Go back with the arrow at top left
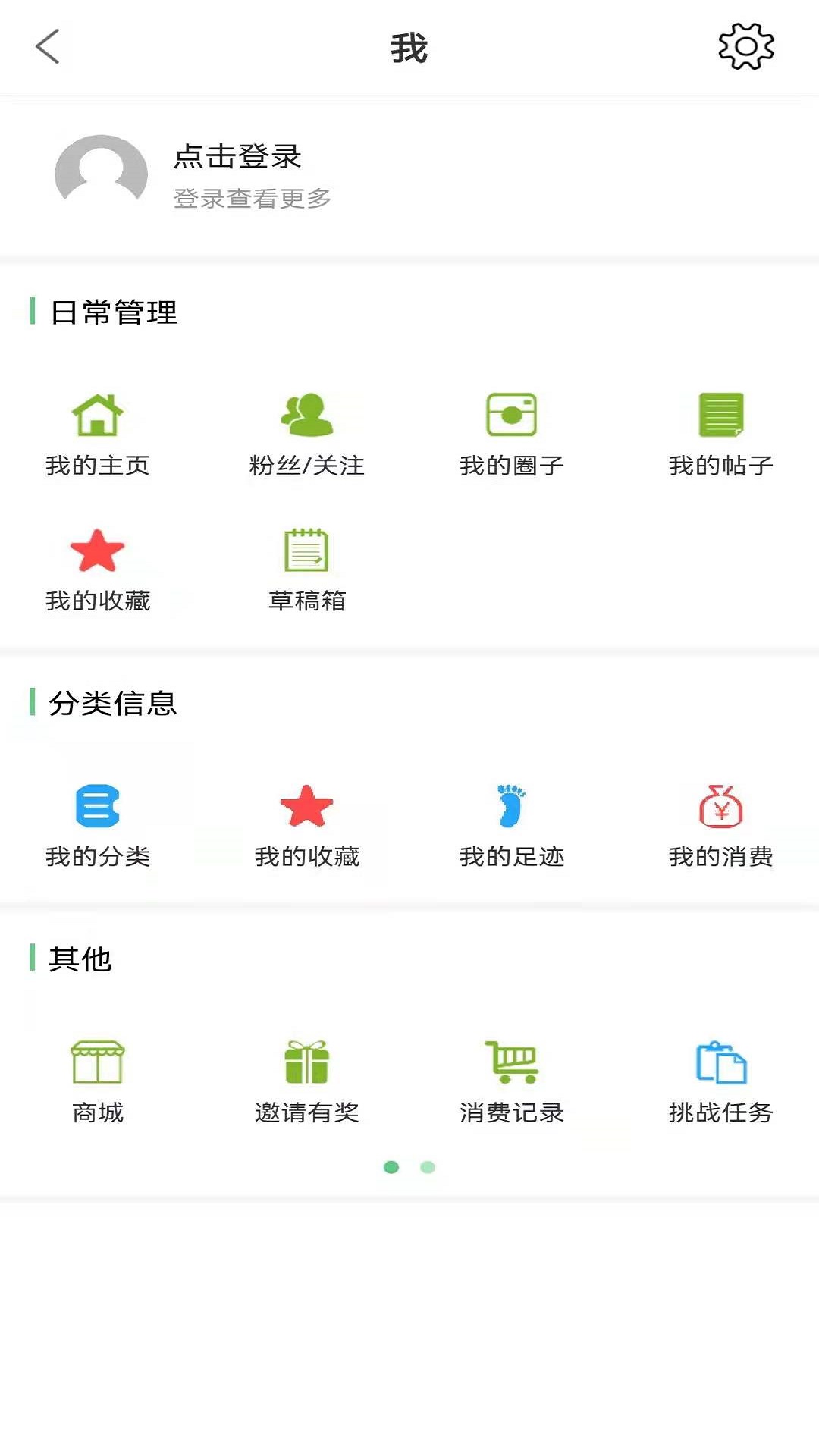Image resolution: width=819 pixels, height=1456 pixels. click(x=47, y=47)
